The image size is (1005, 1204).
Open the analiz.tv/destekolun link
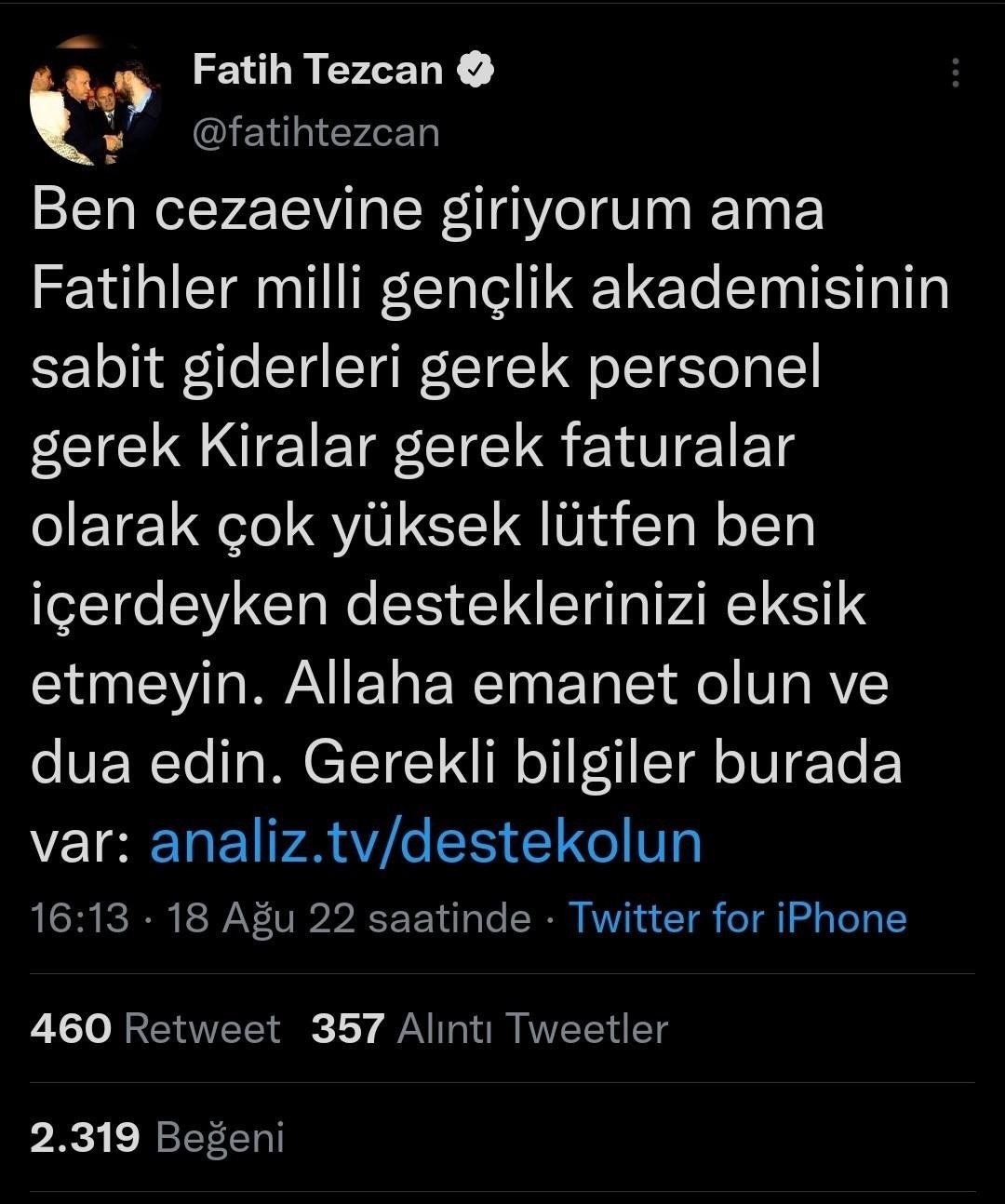[x=425, y=842]
